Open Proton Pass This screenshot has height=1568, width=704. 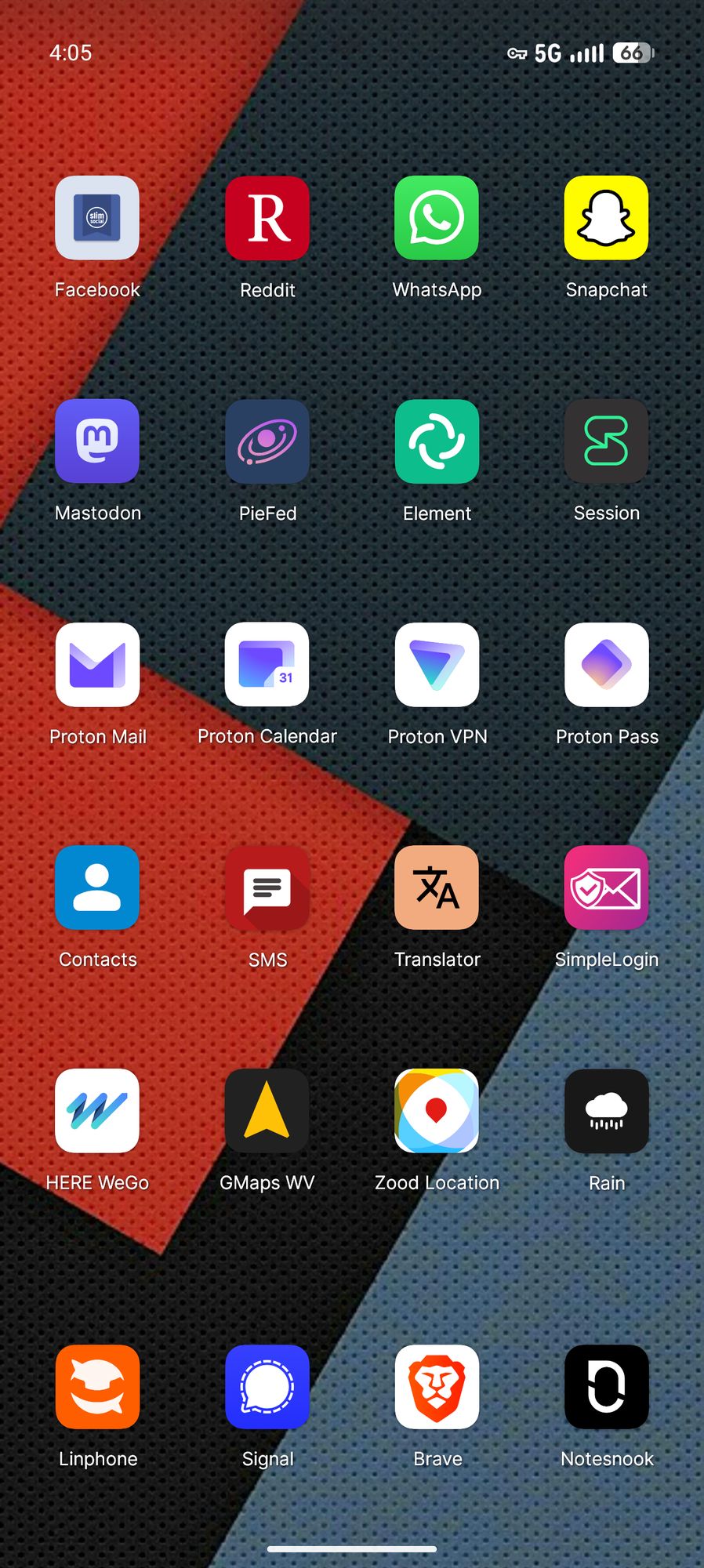click(x=606, y=665)
